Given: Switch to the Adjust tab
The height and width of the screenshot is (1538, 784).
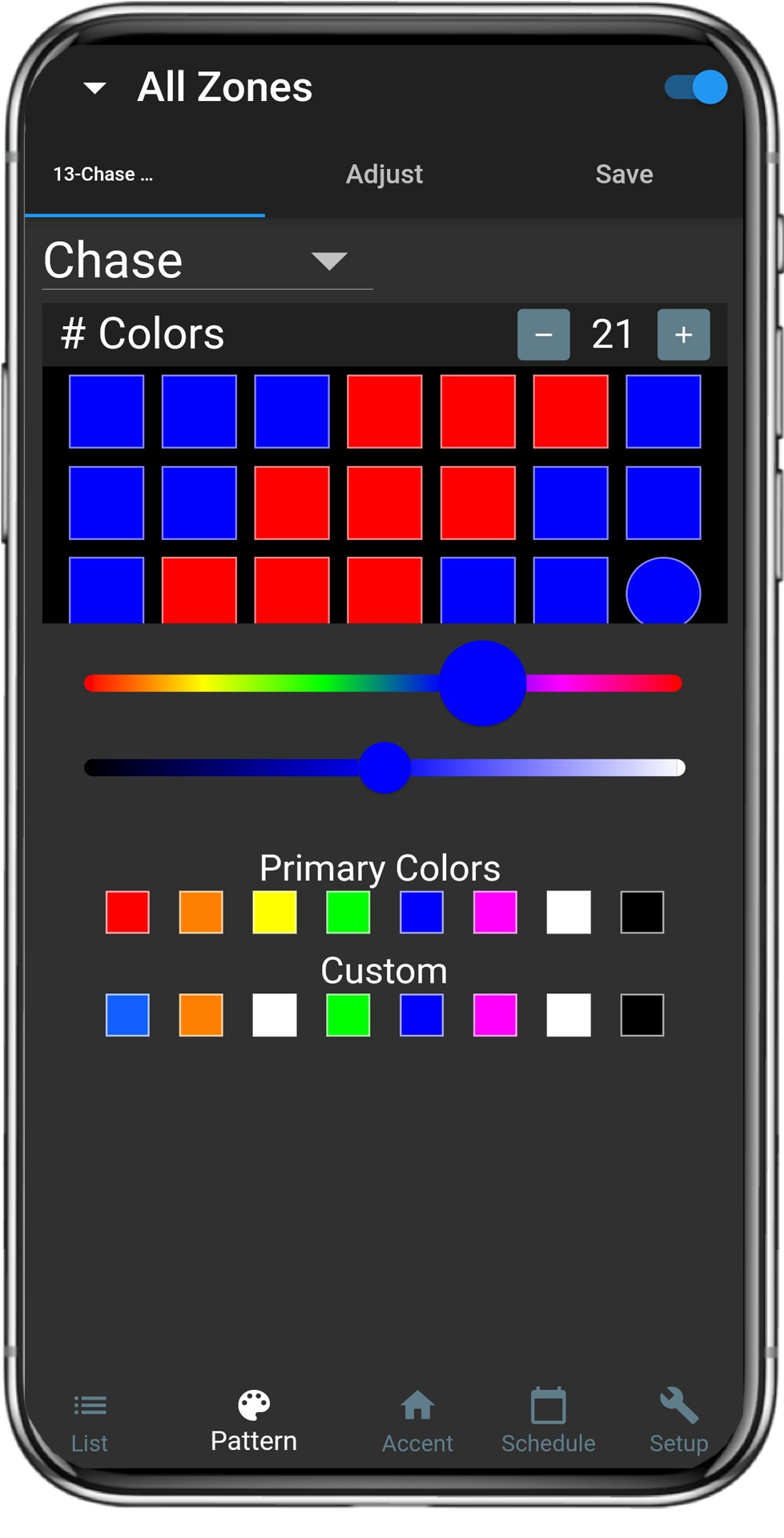Looking at the screenshot, I should click(384, 174).
